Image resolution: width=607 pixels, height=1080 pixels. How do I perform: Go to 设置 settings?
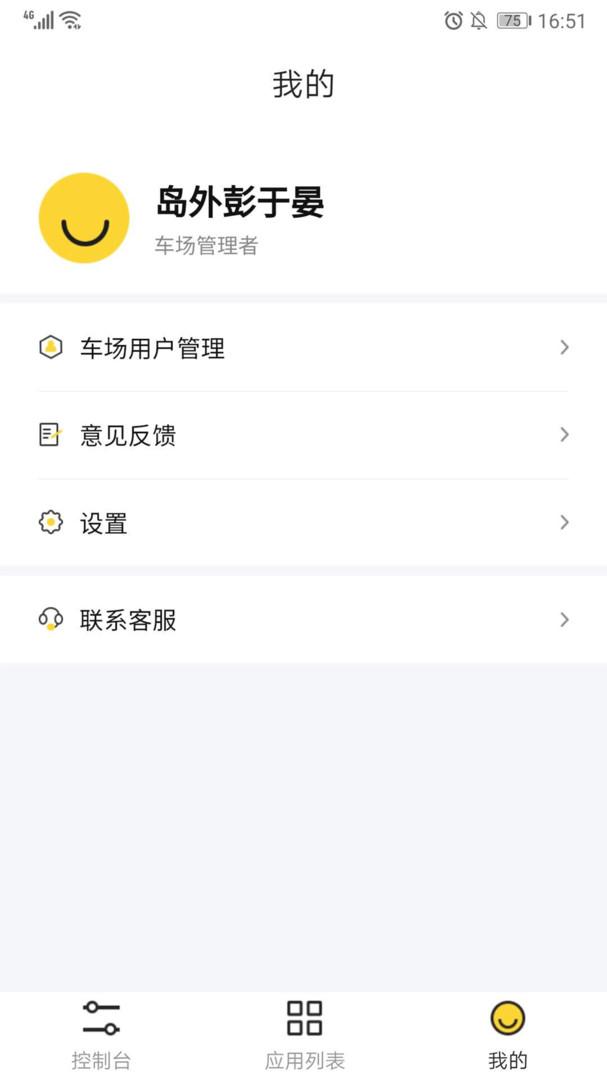[x=303, y=523]
